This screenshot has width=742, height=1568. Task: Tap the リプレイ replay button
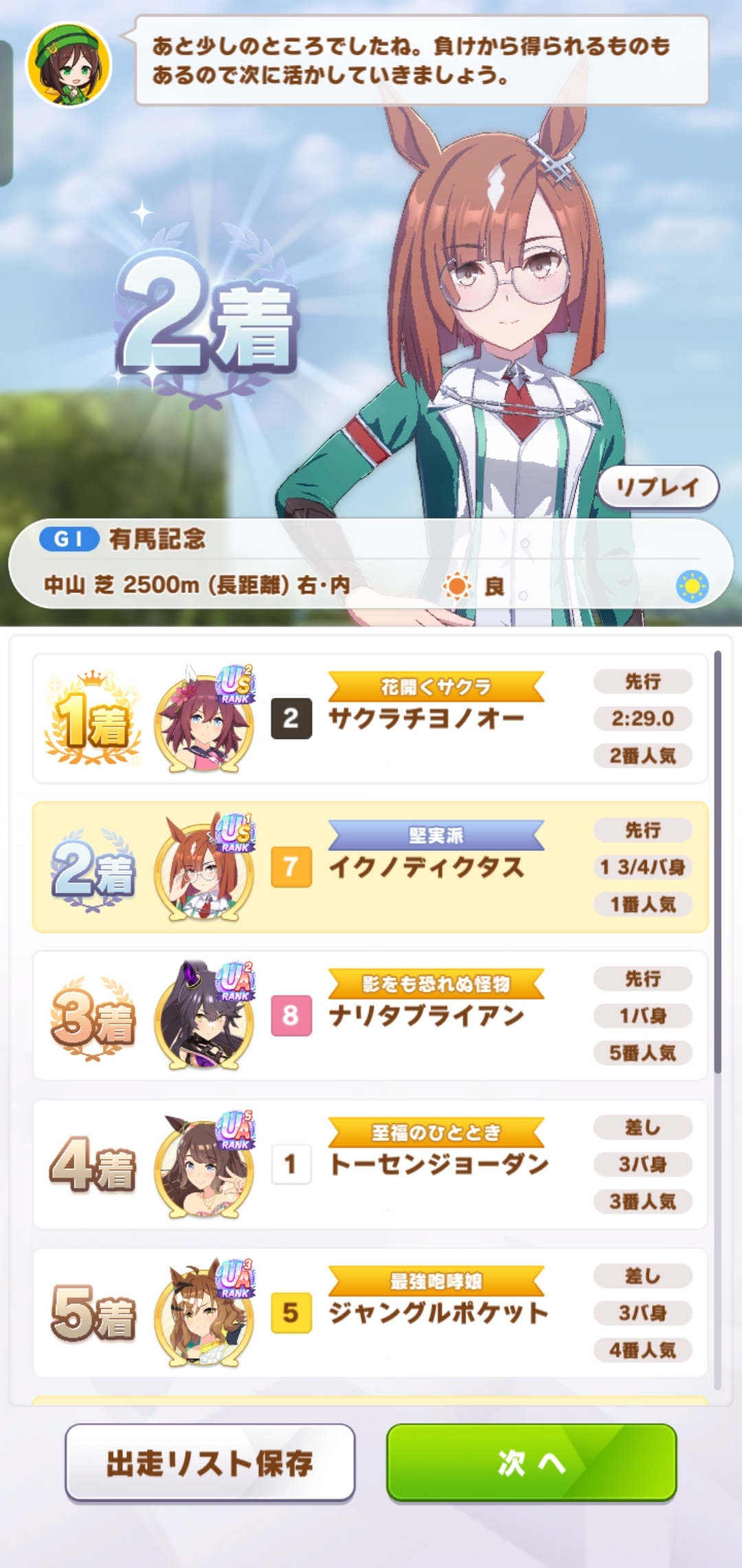tap(657, 487)
